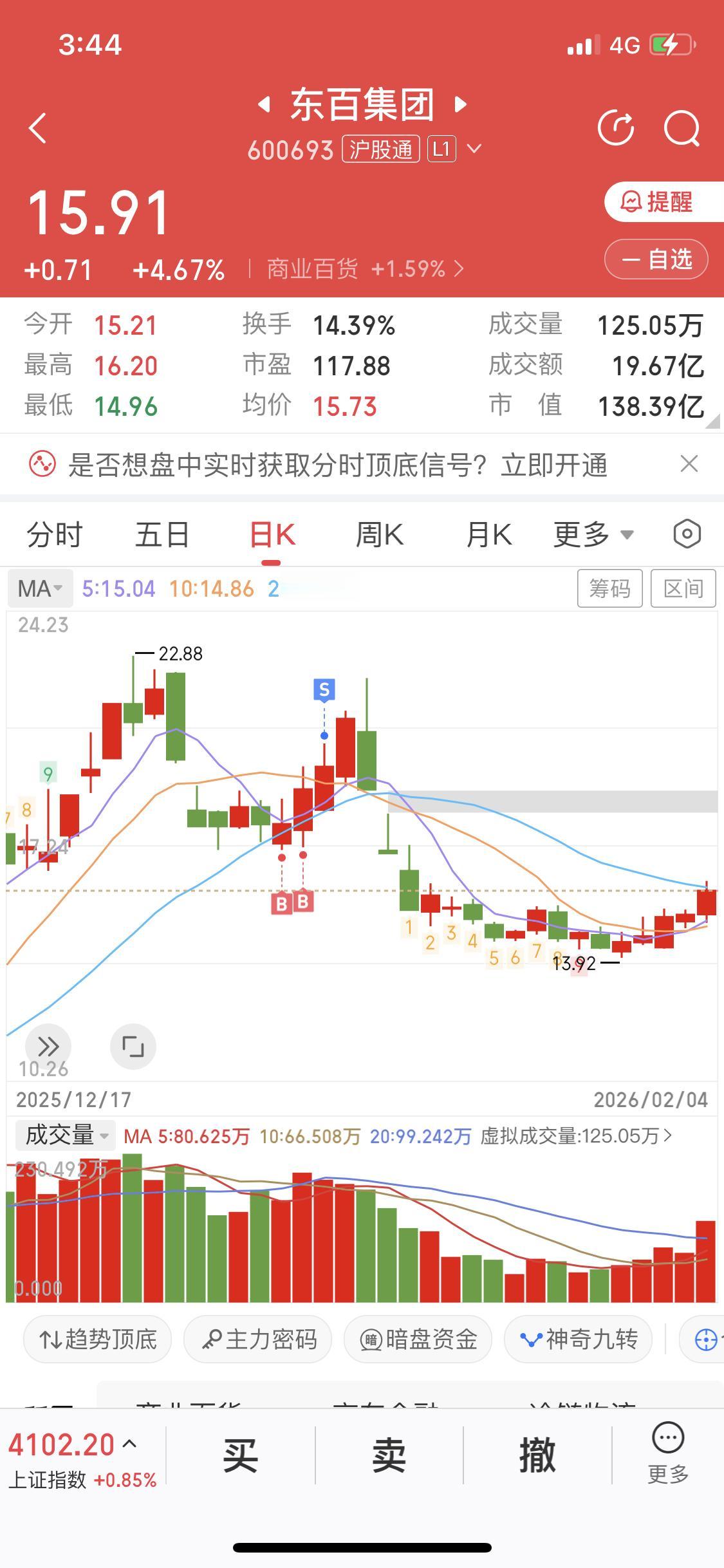The image size is (724, 1568).
Task: Dismiss the signal banner with the X
Action: (689, 463)
